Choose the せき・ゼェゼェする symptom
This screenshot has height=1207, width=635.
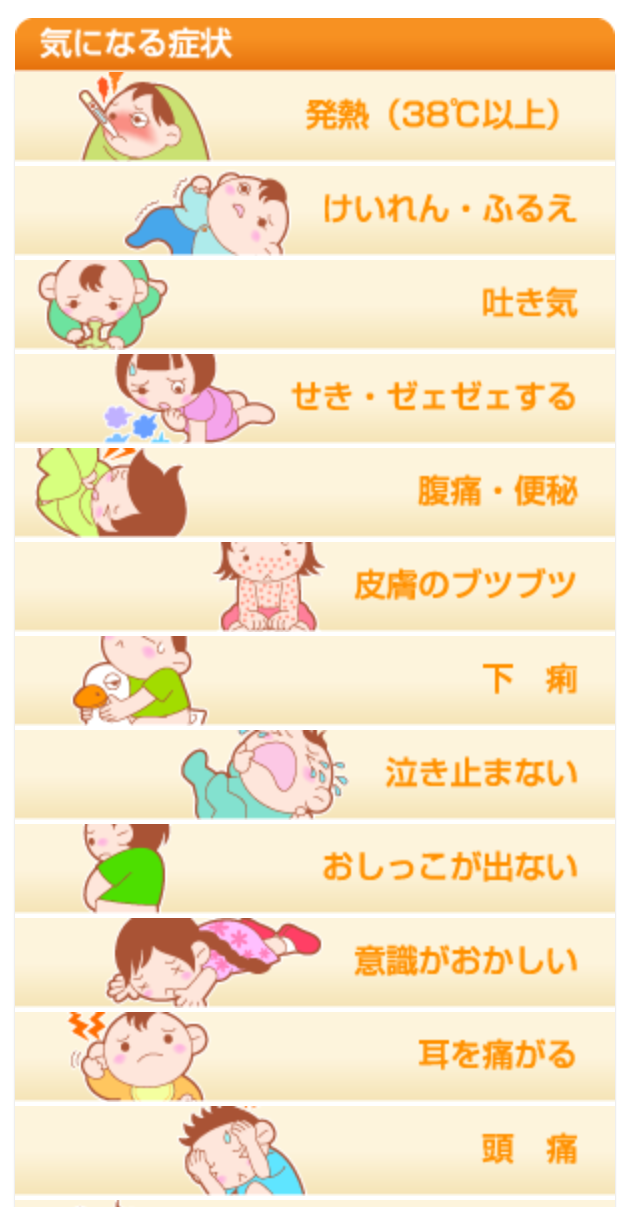[x=433, y=397]
